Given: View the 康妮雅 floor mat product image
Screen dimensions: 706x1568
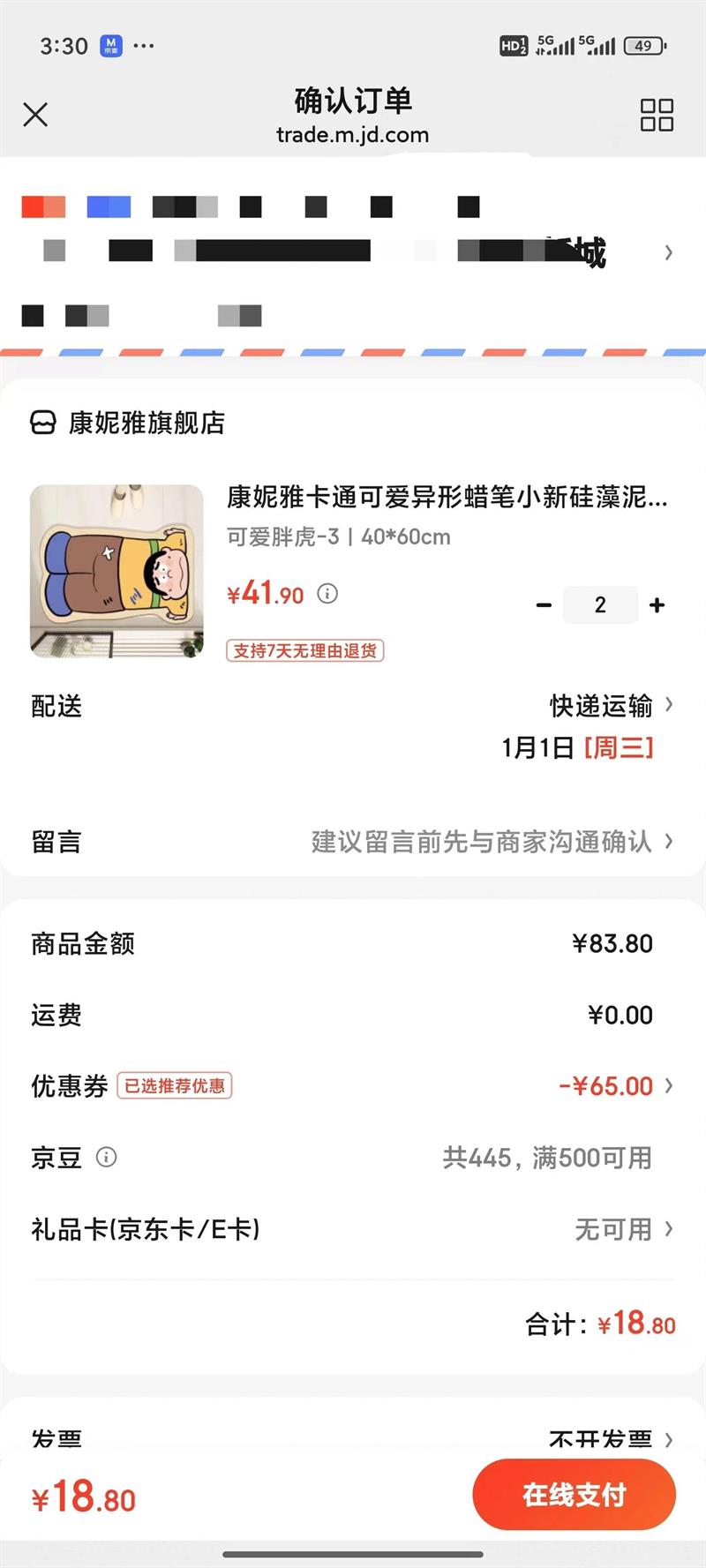Looking at the screenshot, I should pyautogui.click(x=116, y=571).
